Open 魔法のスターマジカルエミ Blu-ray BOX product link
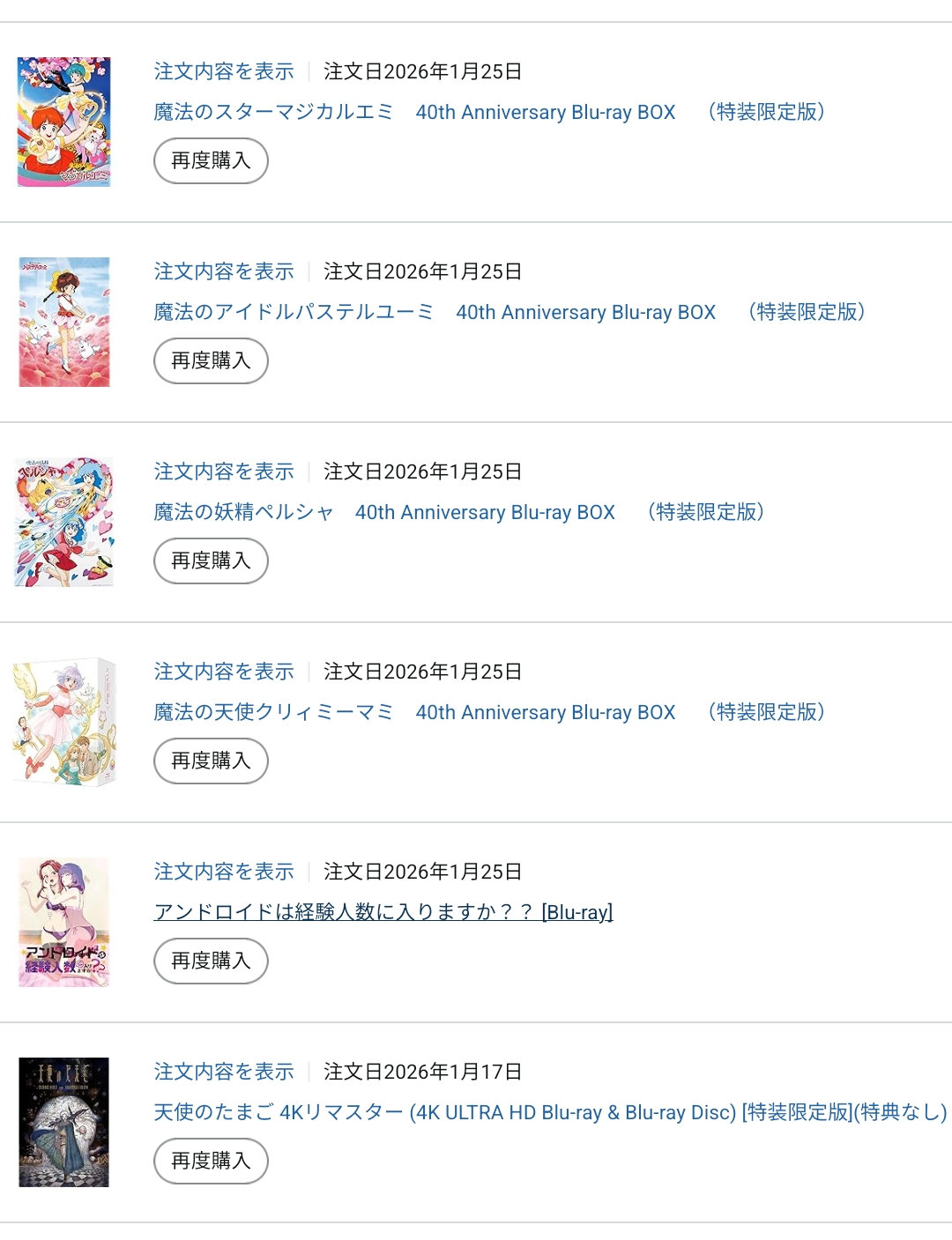The width and height of the screenshot is (952, 1240). pos(488,113)
